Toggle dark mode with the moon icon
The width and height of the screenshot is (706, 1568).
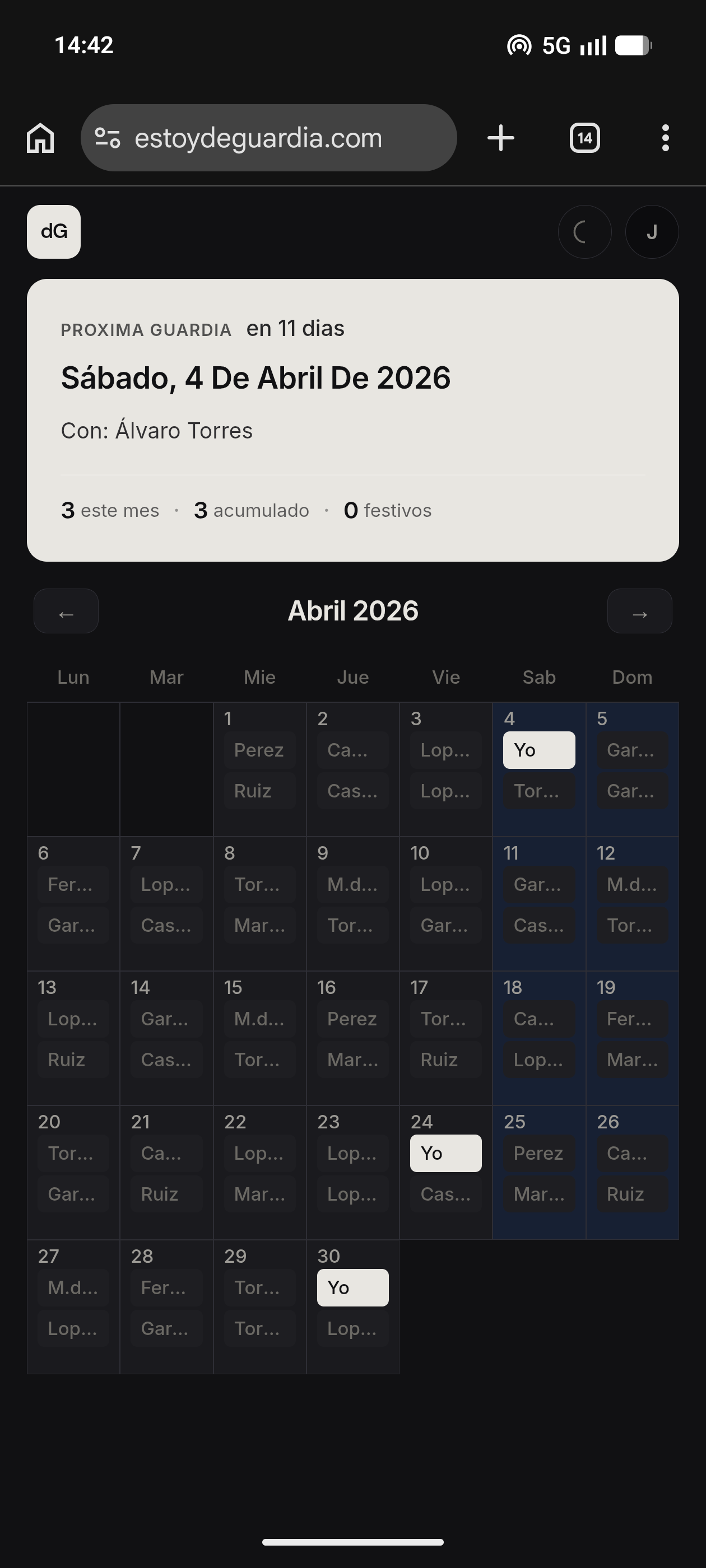point(584,231)
